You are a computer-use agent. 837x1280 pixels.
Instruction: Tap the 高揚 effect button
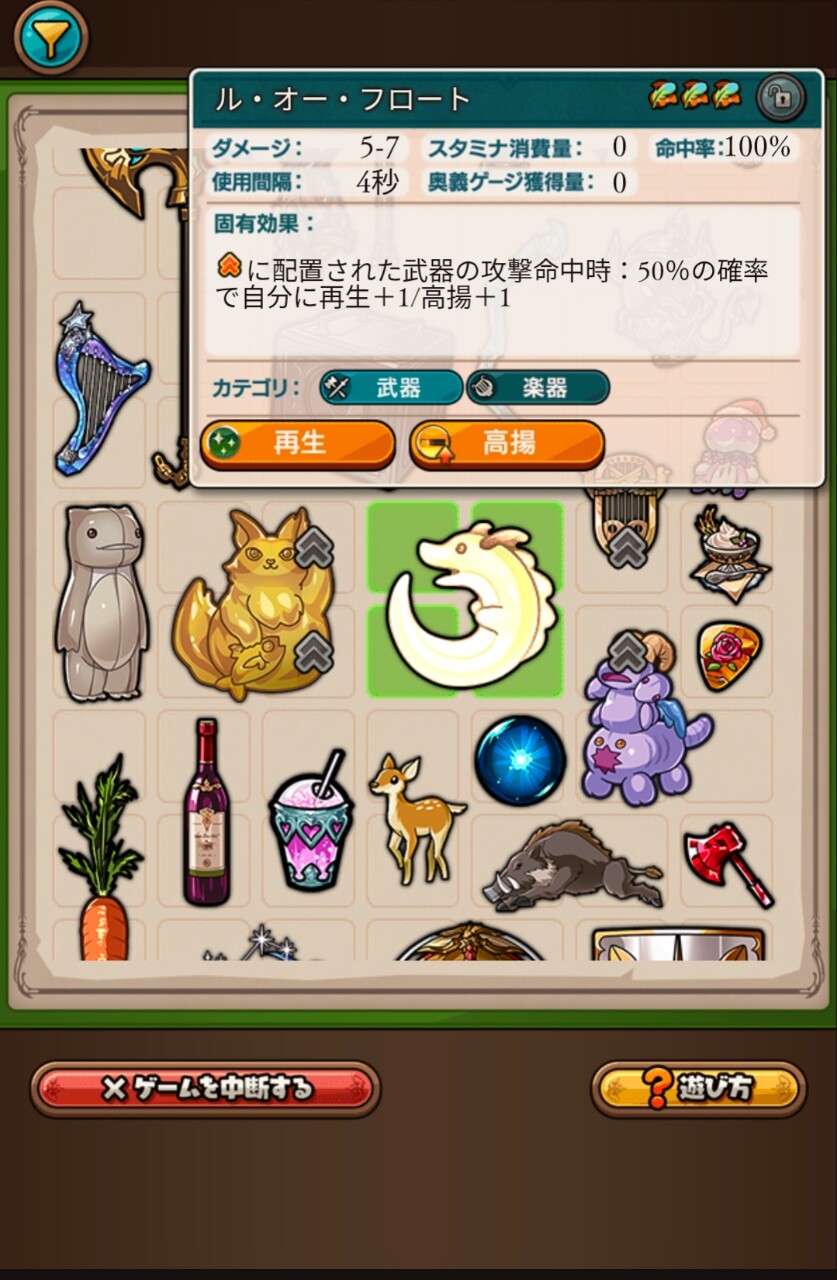(x=507, y=443)
